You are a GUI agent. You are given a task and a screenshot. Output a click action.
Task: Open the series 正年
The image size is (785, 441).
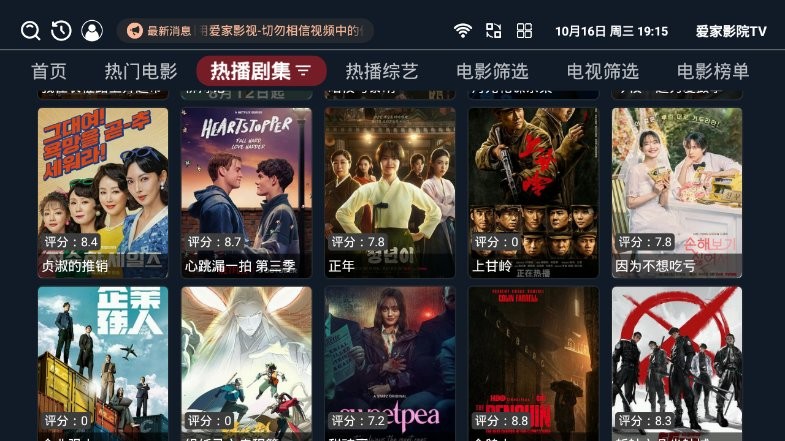tap(390, 192)
